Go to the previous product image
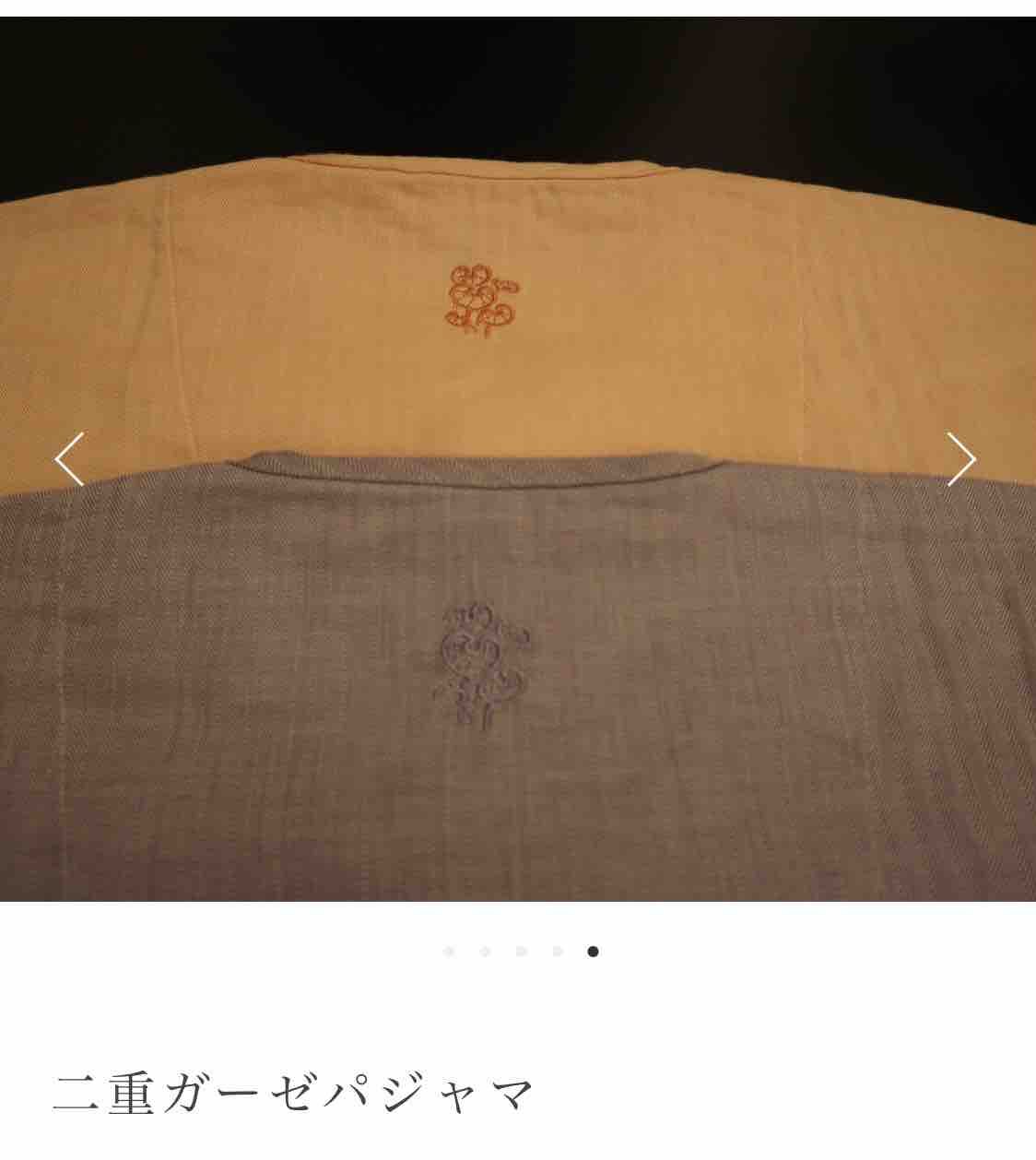Image resolution: width=1036 pixels, height=1160 pixels. point(69,458)
